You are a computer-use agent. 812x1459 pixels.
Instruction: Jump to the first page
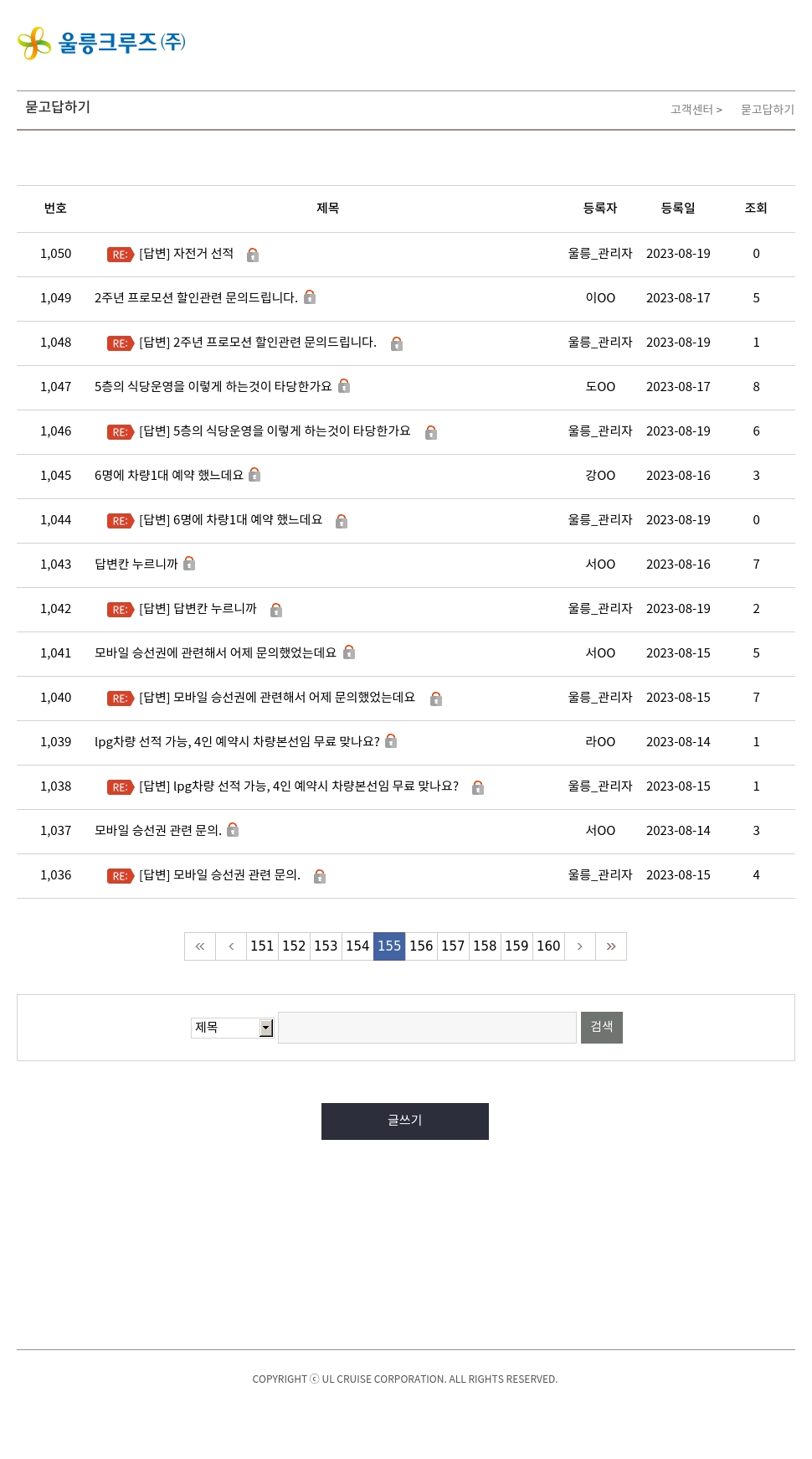pyautogui.click(x=200, y=946)
